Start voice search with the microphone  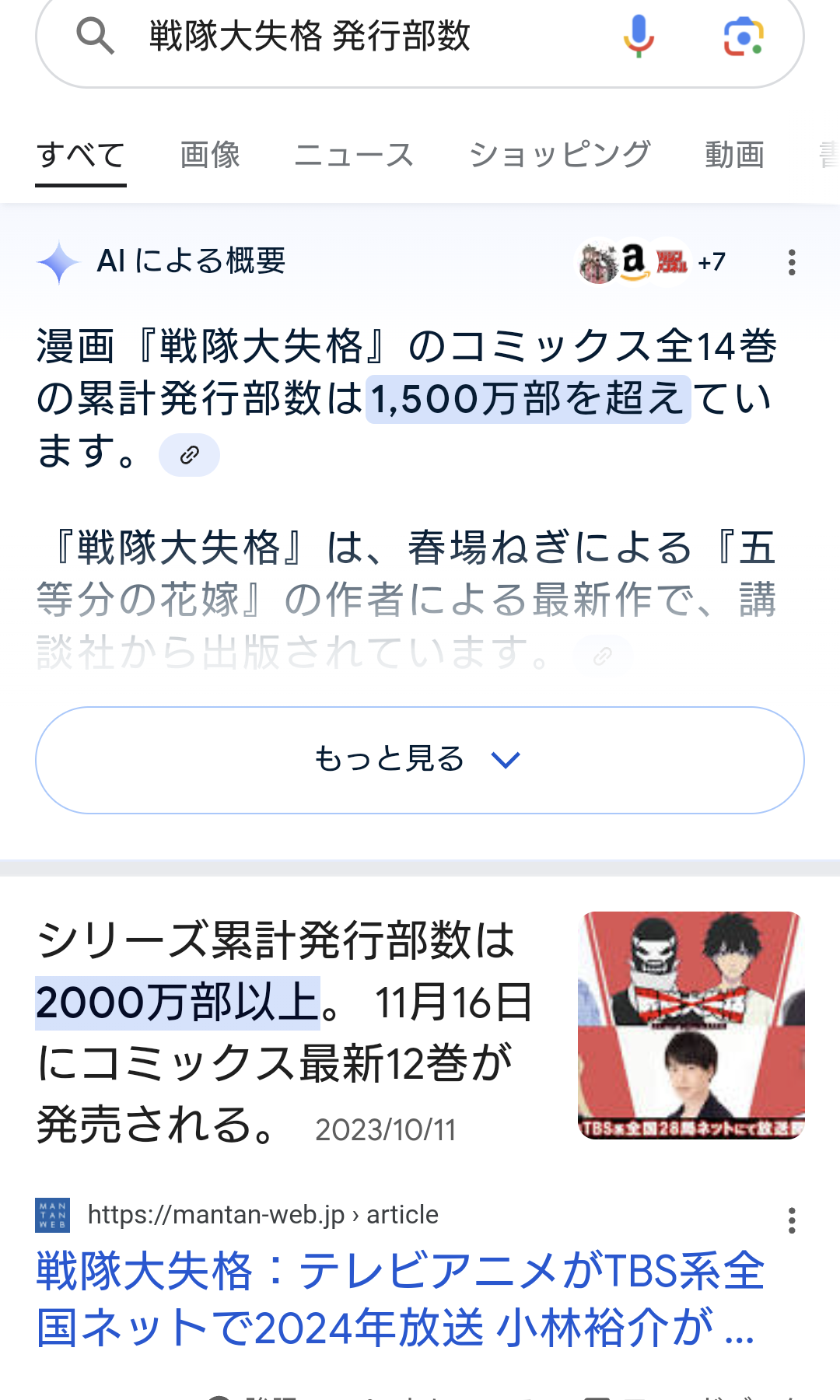click(639, 37)
